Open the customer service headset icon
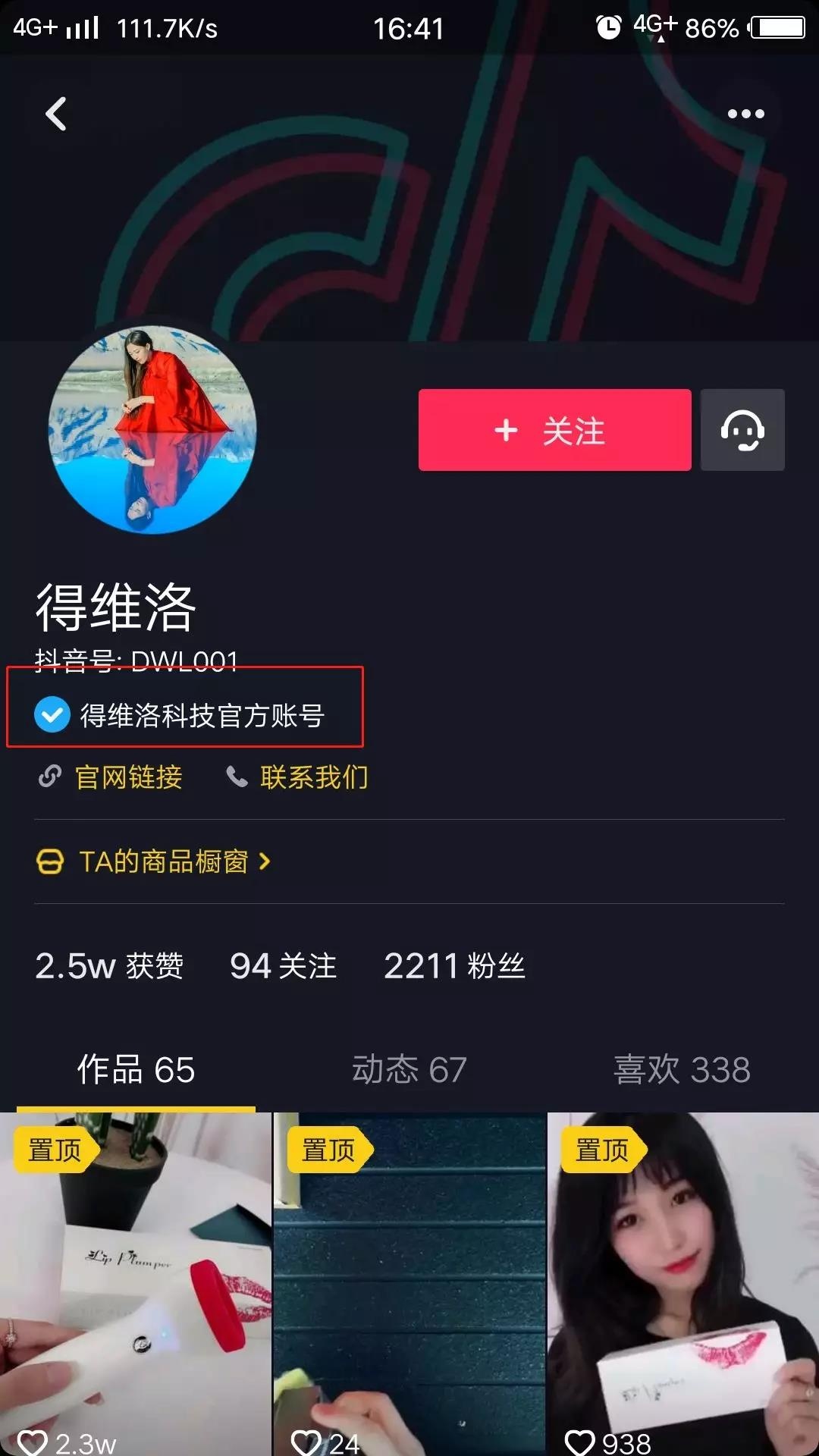This screenshot has height=1456, width=819. 742,430
